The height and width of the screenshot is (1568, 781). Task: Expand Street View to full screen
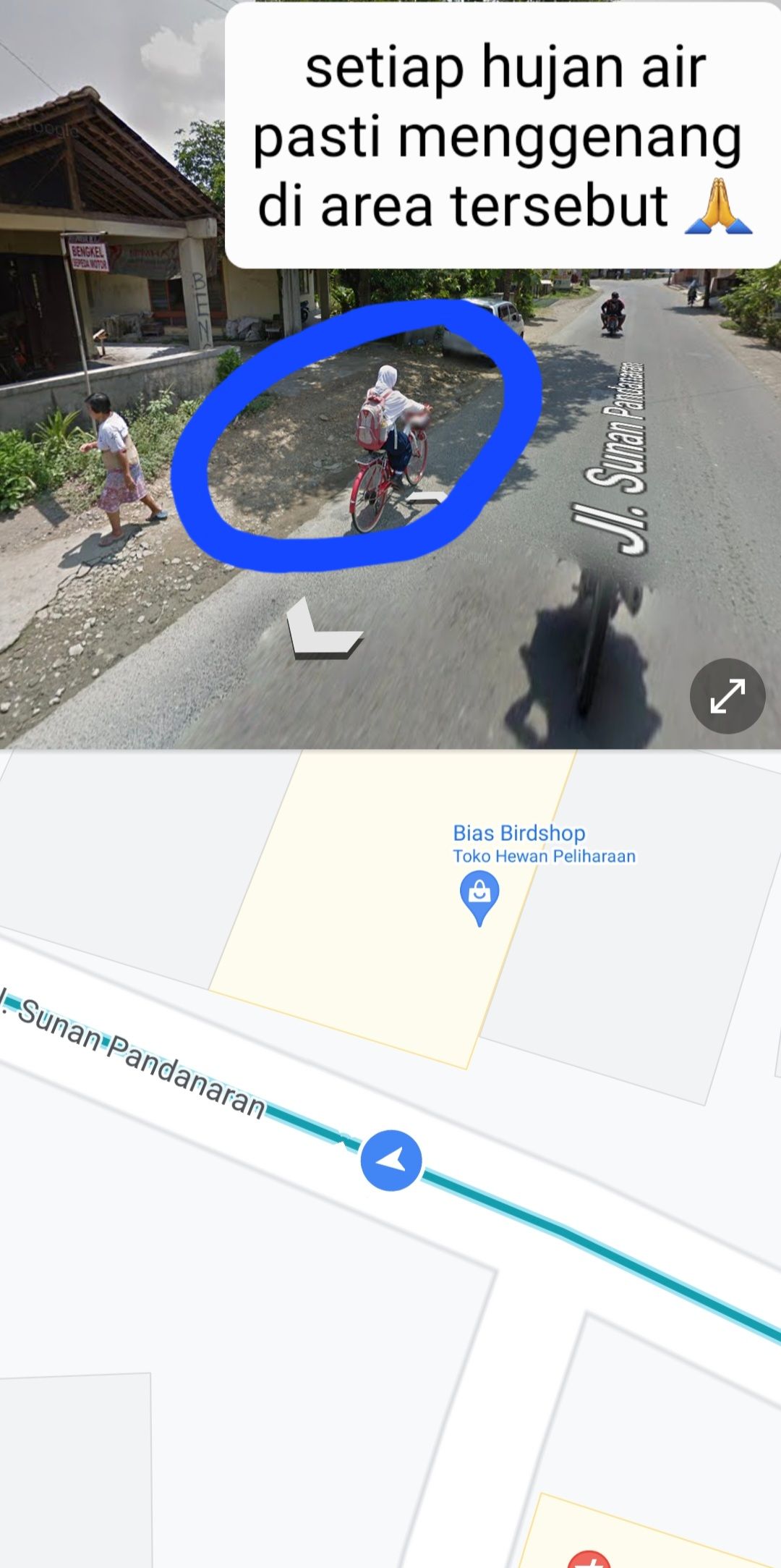[x=727, y=696]
